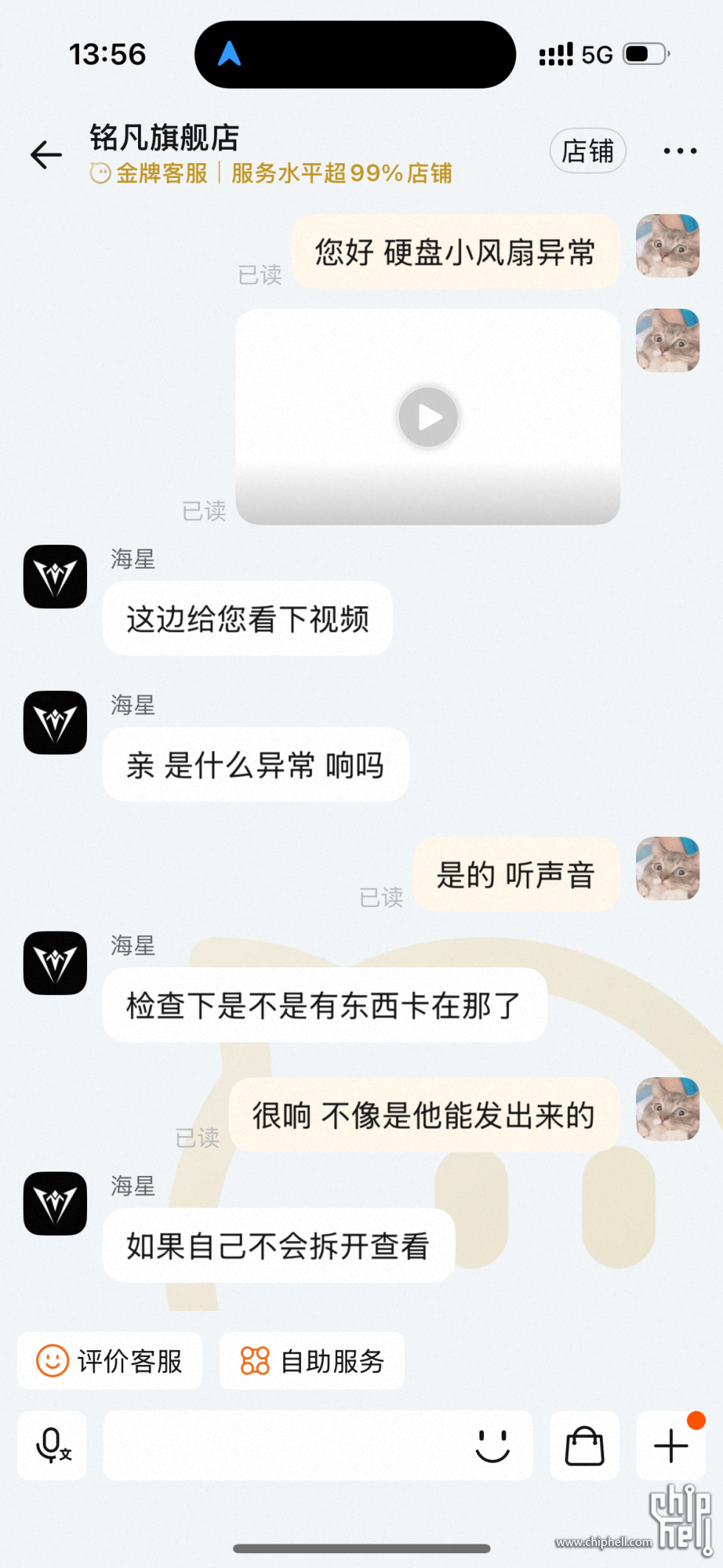Open 自助服务 self-service options

pos(312,1361)
